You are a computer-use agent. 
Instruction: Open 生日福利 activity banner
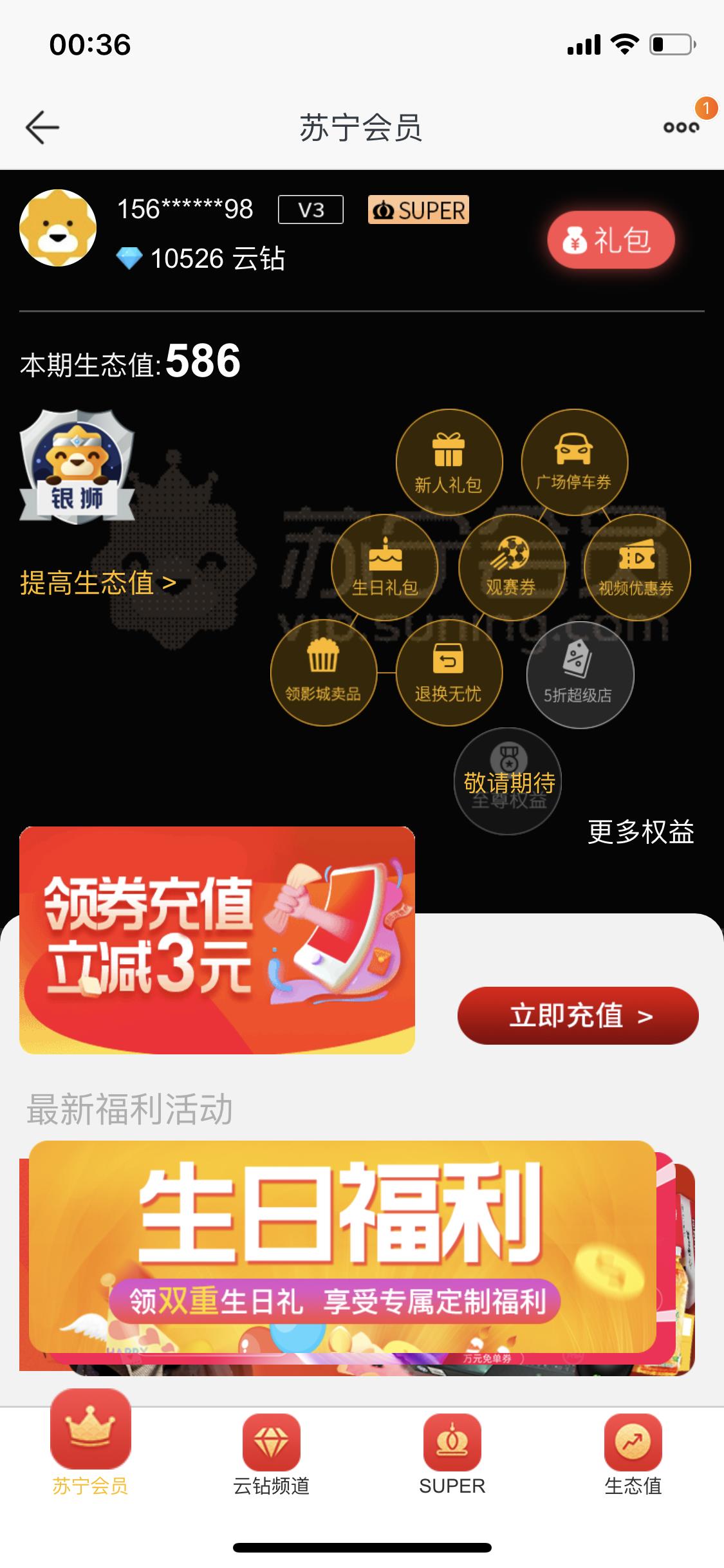[342, 1249]
